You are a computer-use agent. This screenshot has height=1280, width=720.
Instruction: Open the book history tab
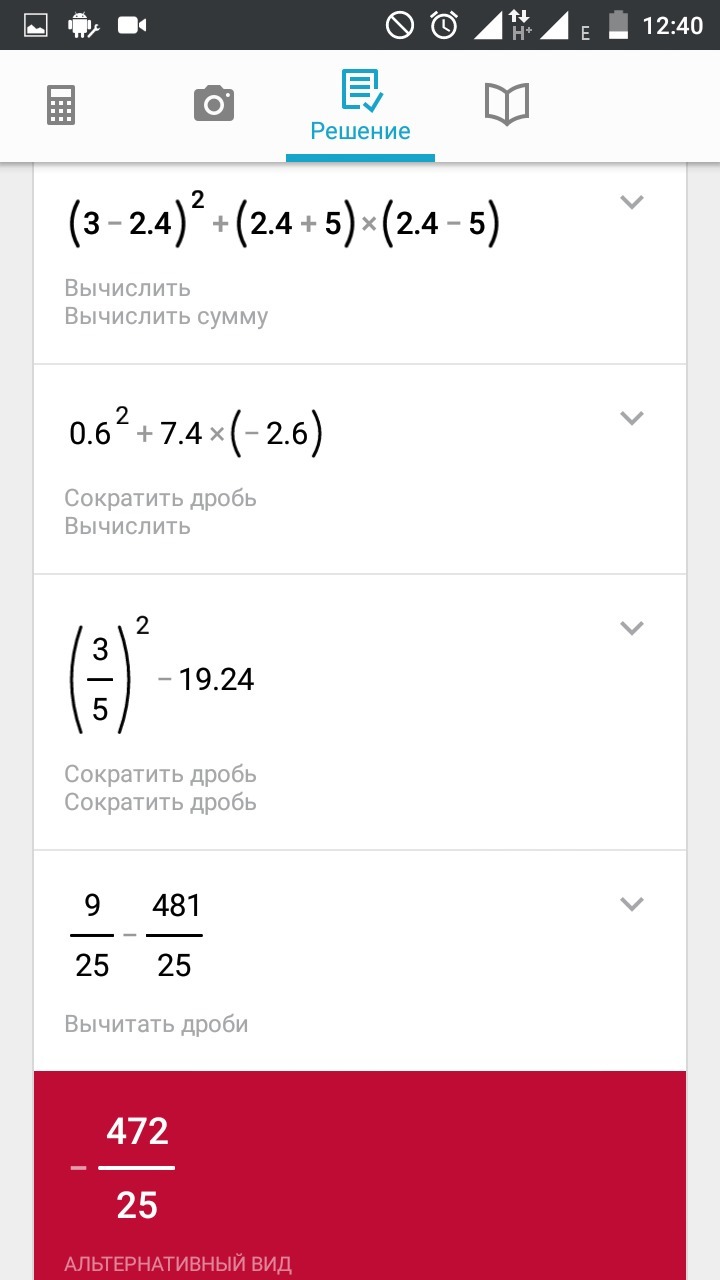pos(506,104)
